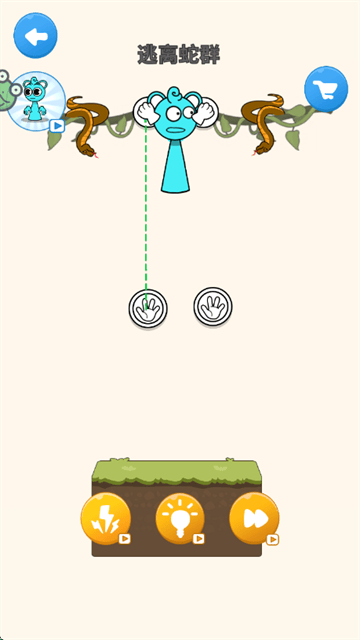
Task: Use the lightning power-up button
Action: pos(106,518)
